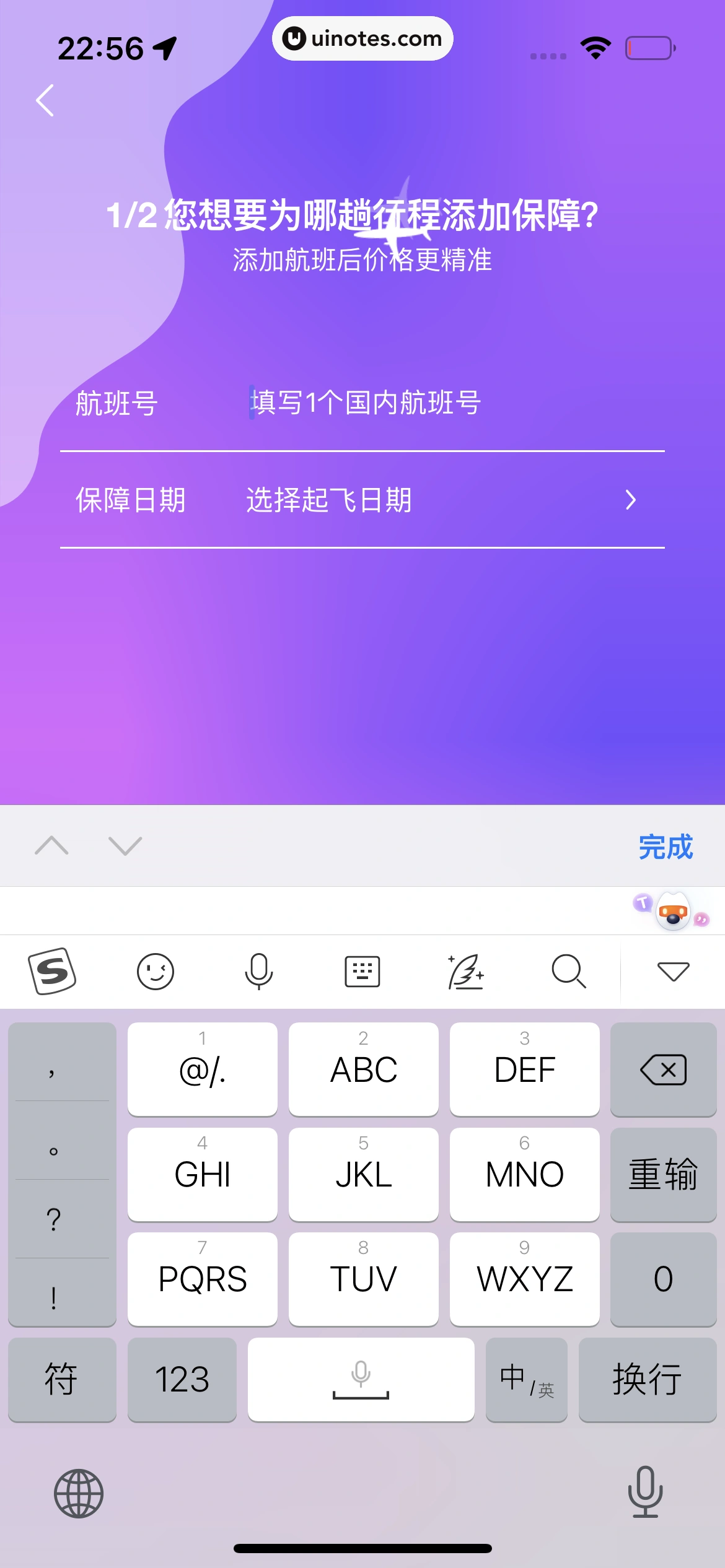725x1568 pixels.
Task: Open Sogou keyboard menu logo
Action: coord(52,971)
